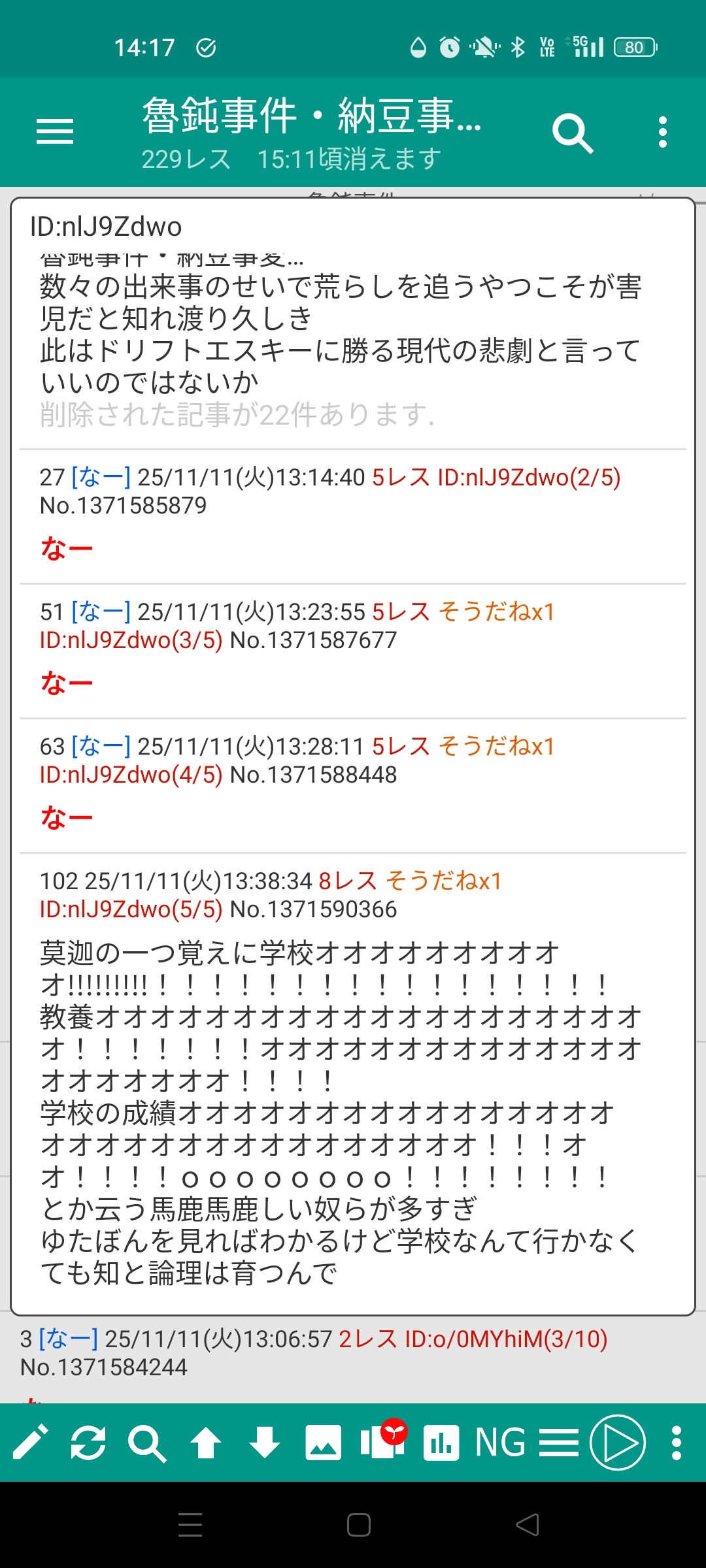Open the top-right overflow menu
The height and width of the screenshot is (1568, 706).
(x=662, y=133)
